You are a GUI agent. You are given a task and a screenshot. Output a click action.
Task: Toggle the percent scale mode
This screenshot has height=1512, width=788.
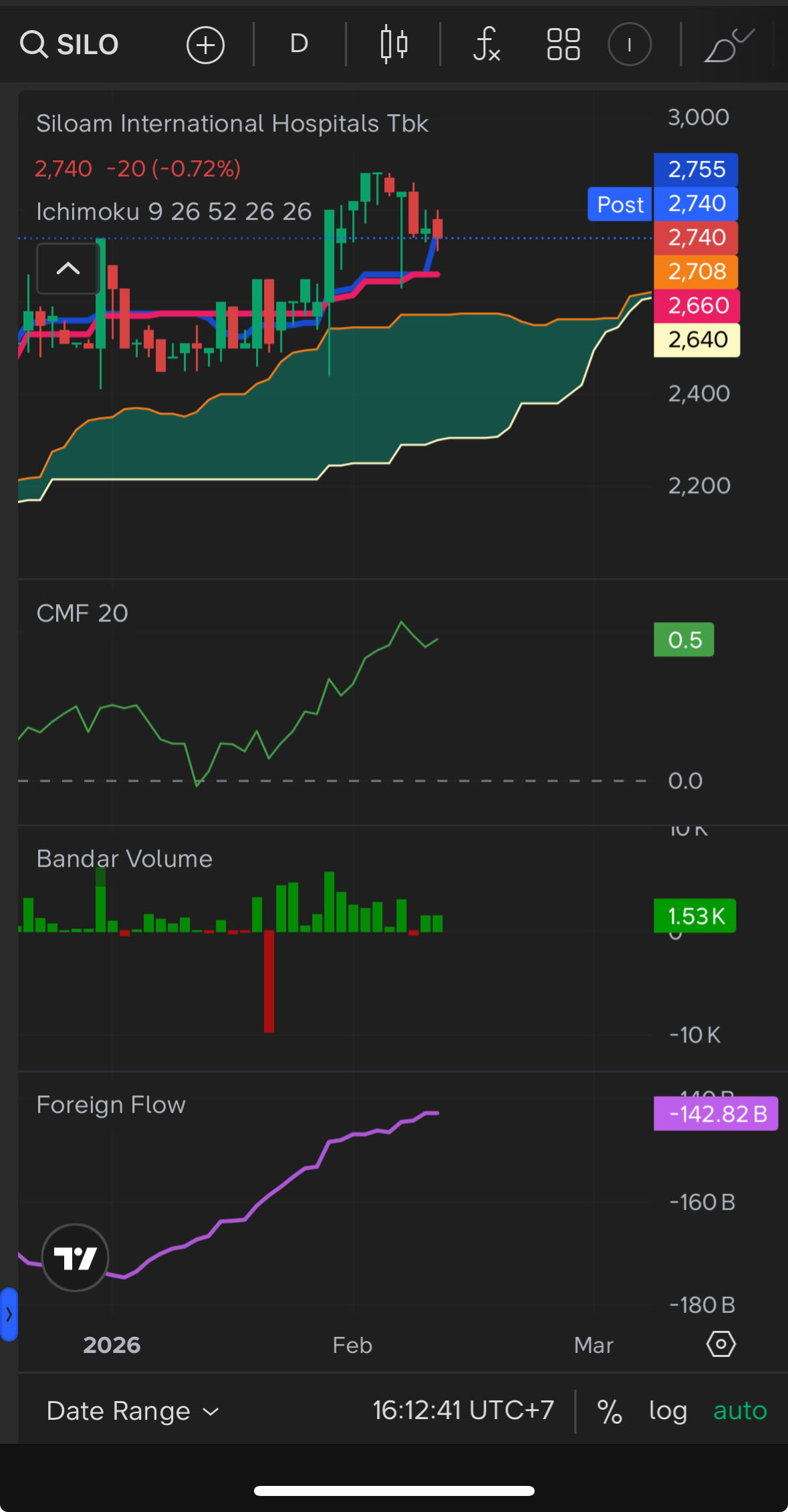609,1410
